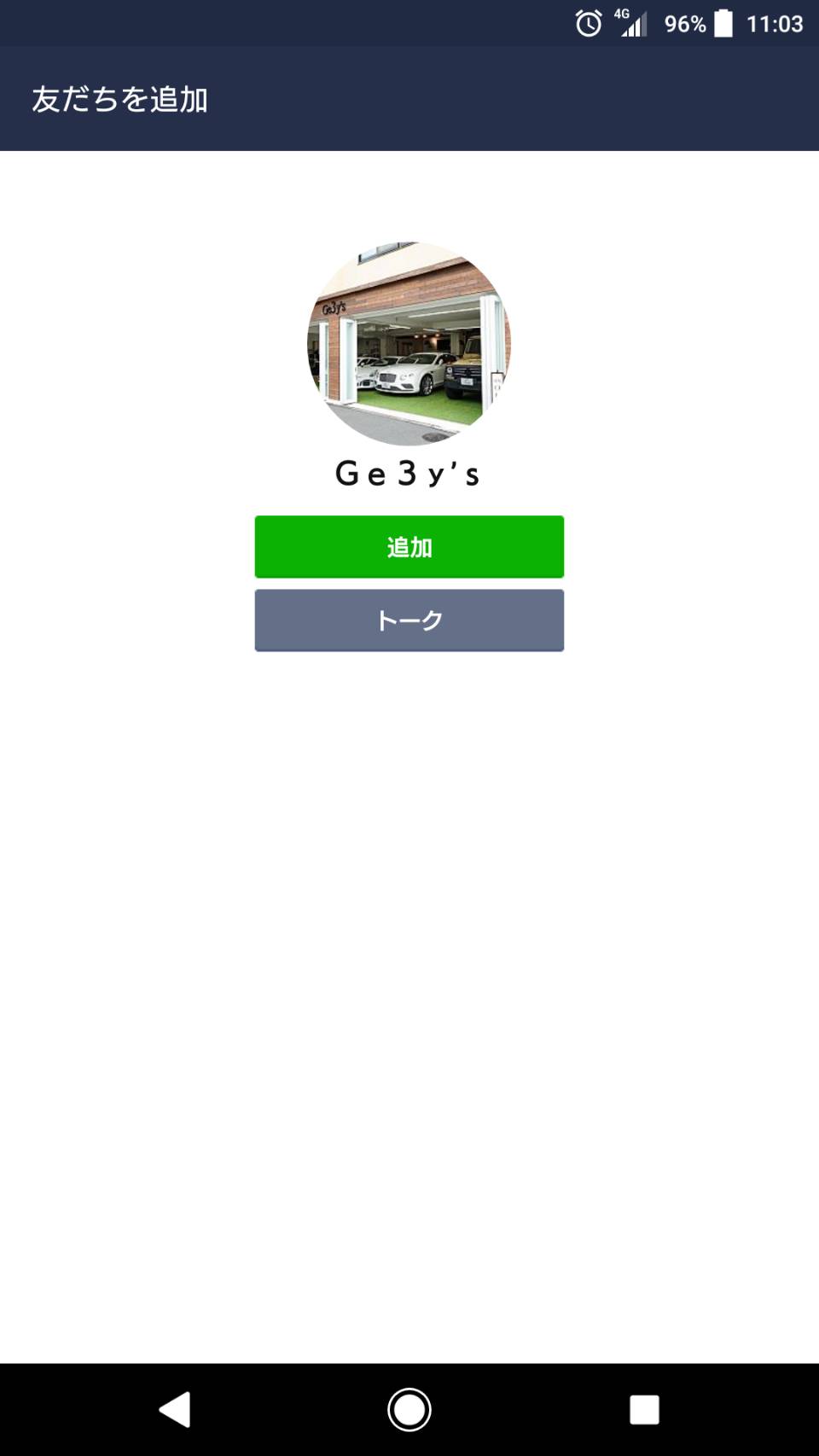The width and height of the screenshot is (819, 1456).
Task: Tap the green 追加 button to add Ge3y's
Action: point(409,546)
